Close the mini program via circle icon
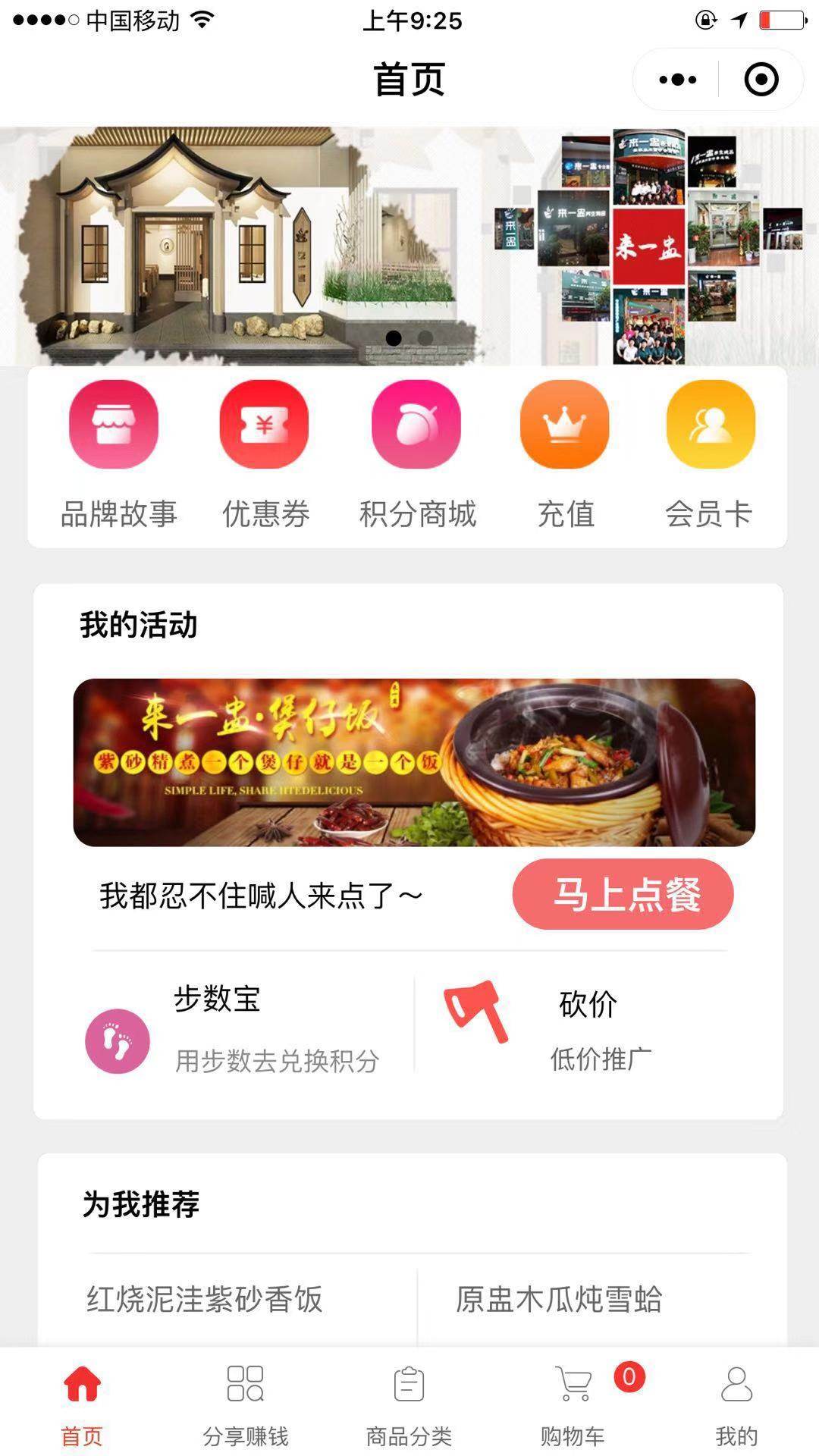The image size is (819, 1456). (x=761, y=80)
